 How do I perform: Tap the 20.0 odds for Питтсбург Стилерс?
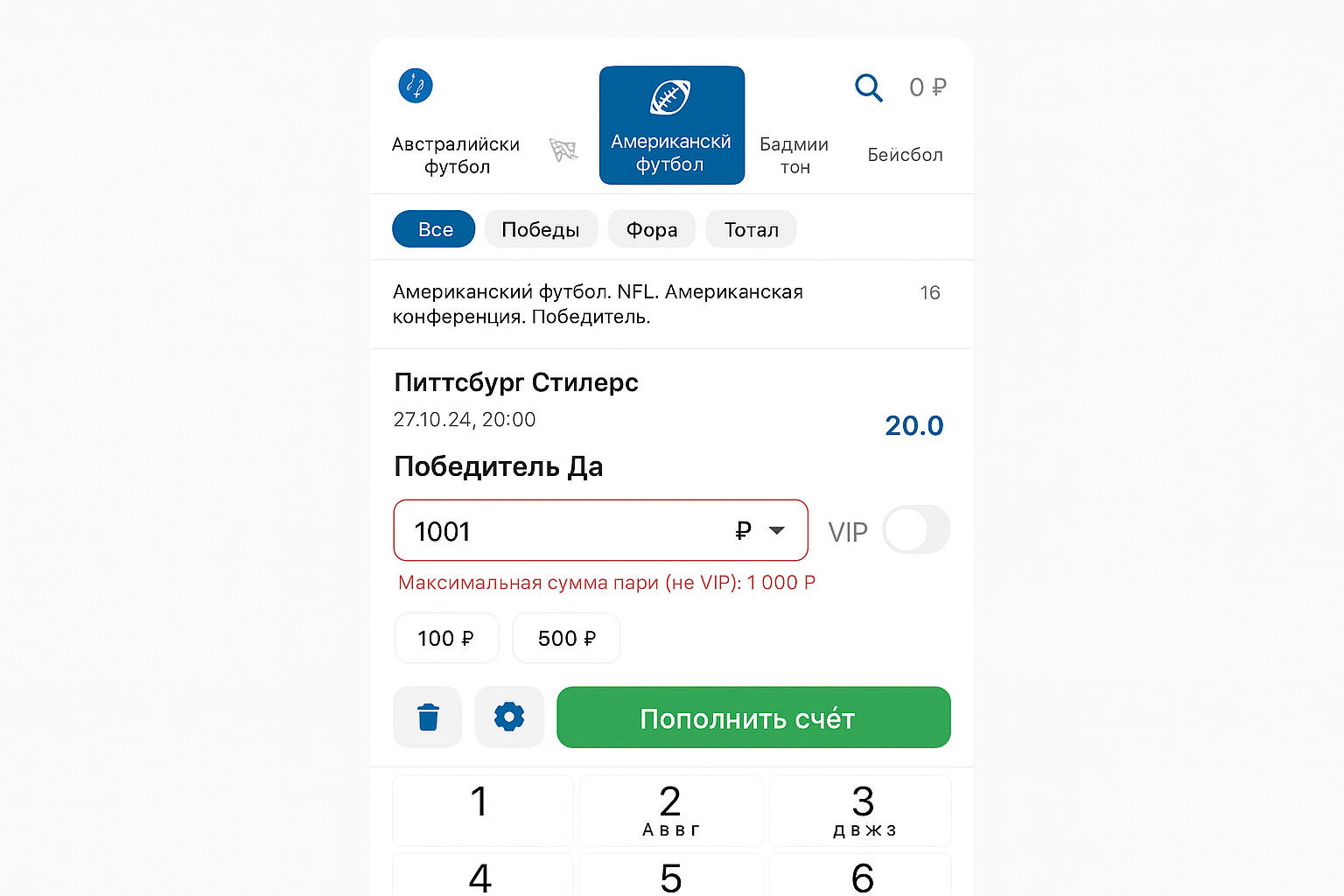[913, 425]
